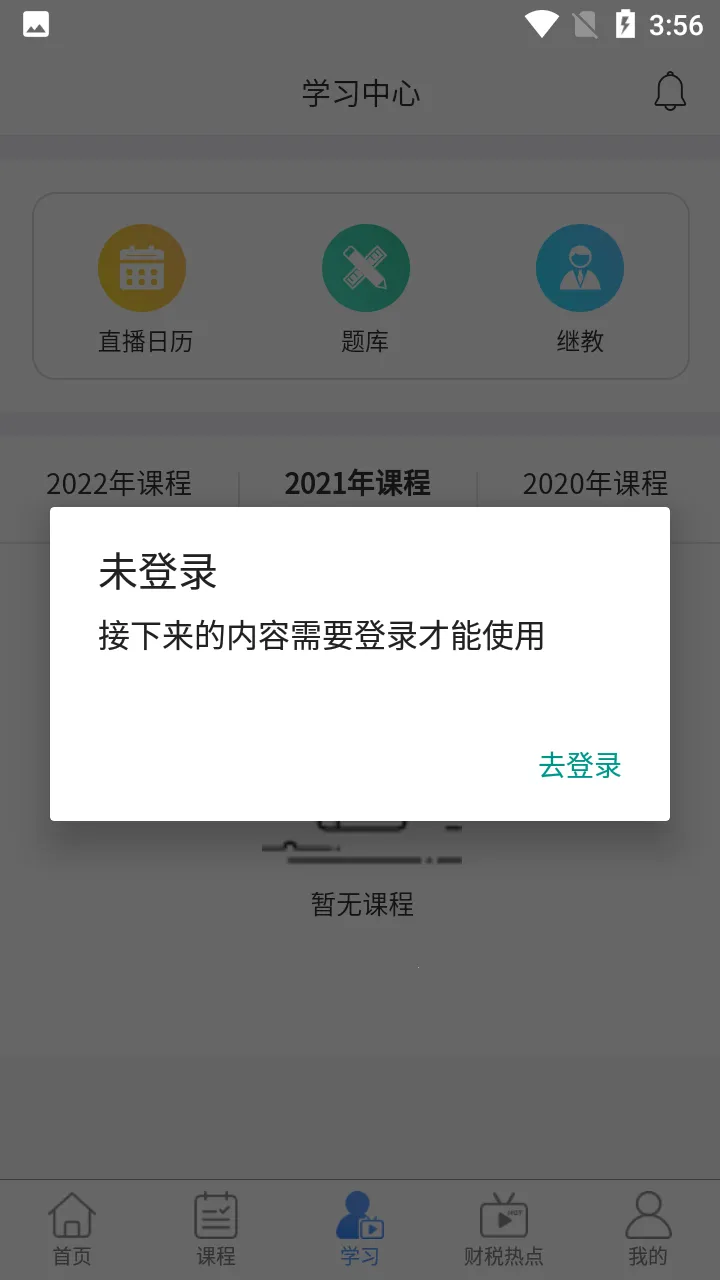Open the 直播日历 calendar icon
This screenshot has width=720, height=1280.
click(142, 267)
